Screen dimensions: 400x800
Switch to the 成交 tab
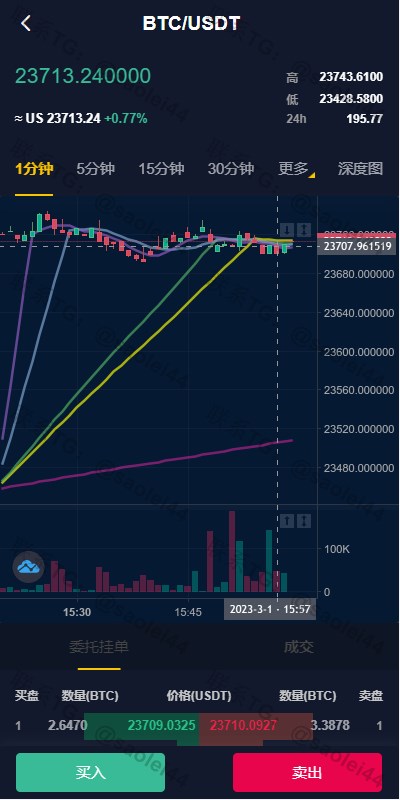pos(298,647)
